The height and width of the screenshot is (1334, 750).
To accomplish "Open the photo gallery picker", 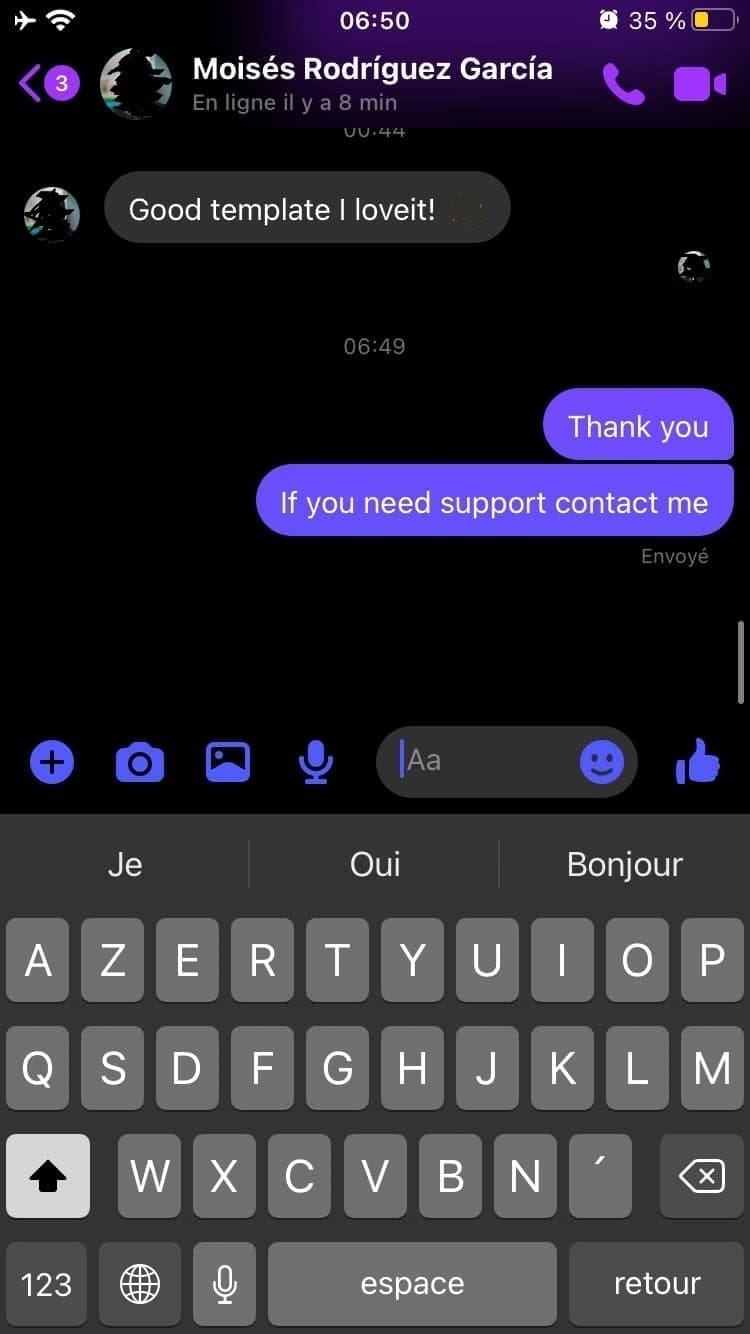I will click(228, 763).
